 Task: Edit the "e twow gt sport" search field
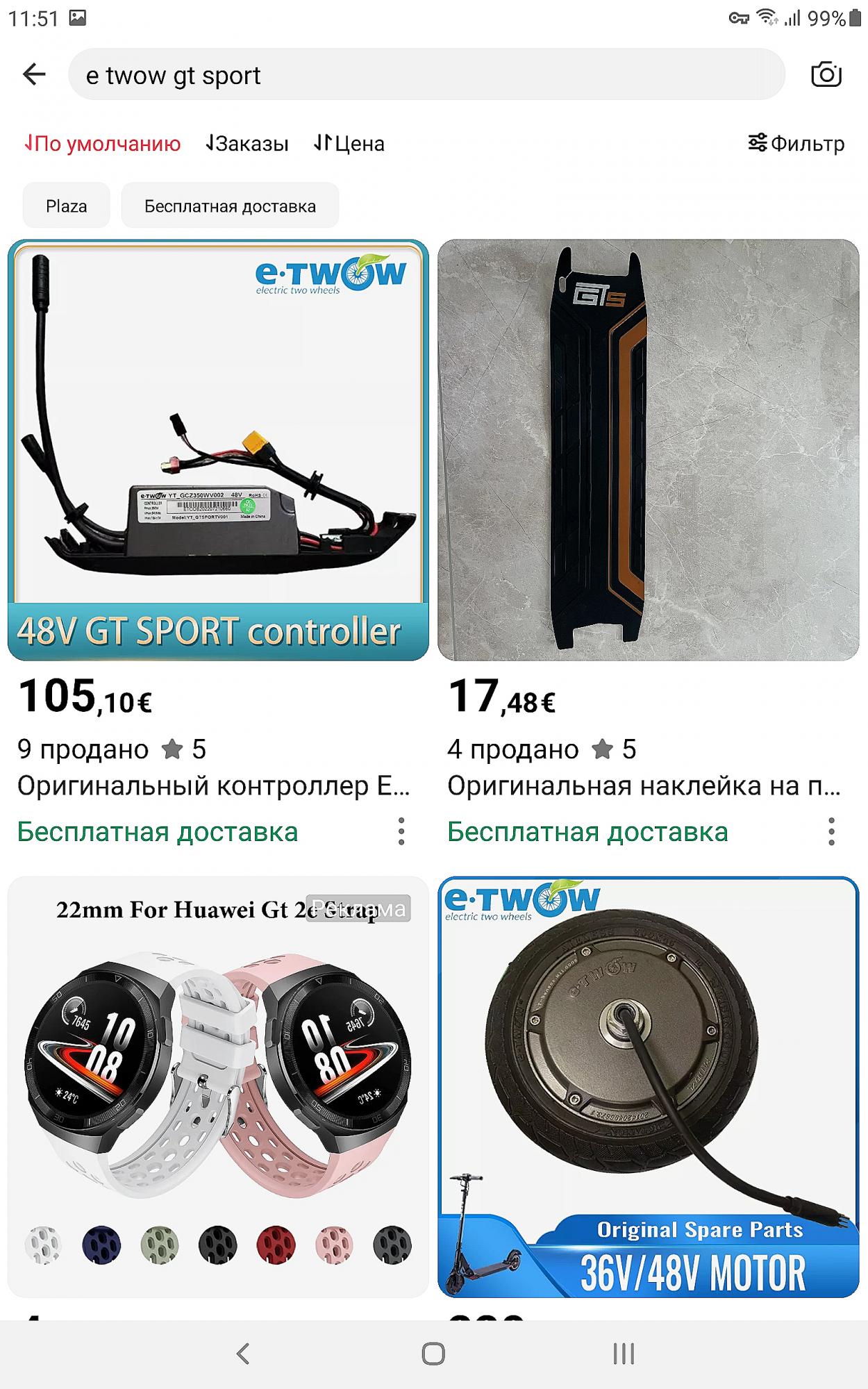coord(426,74)
